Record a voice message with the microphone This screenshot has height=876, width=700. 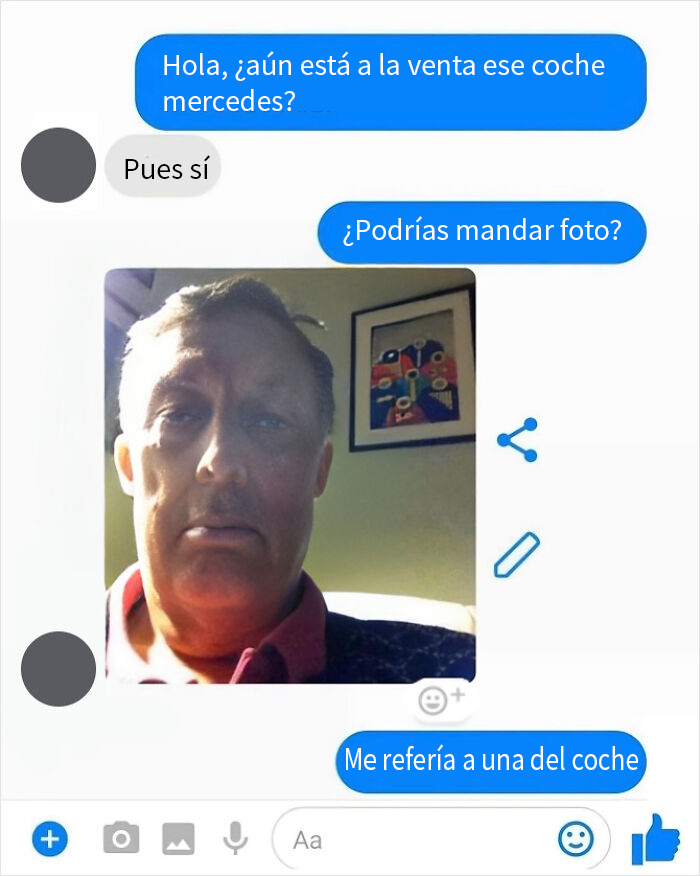pyautogui.click(x=235, y=838)
